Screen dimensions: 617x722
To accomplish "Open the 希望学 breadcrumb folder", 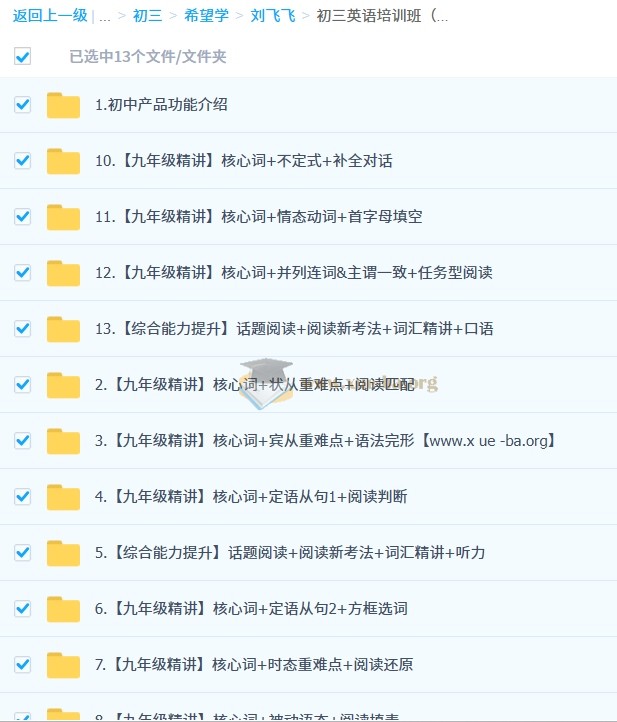I will (206, 16).
